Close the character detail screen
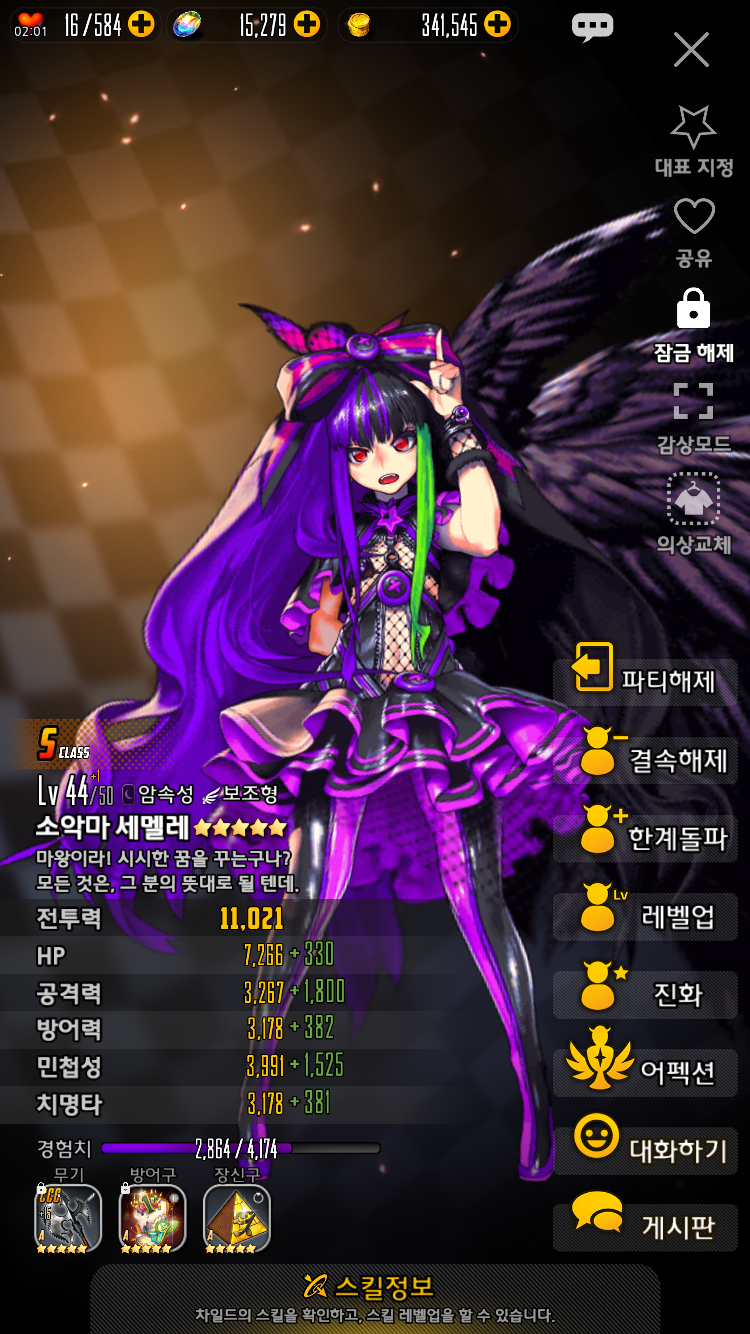750x1334 pixels. point(691,49)
